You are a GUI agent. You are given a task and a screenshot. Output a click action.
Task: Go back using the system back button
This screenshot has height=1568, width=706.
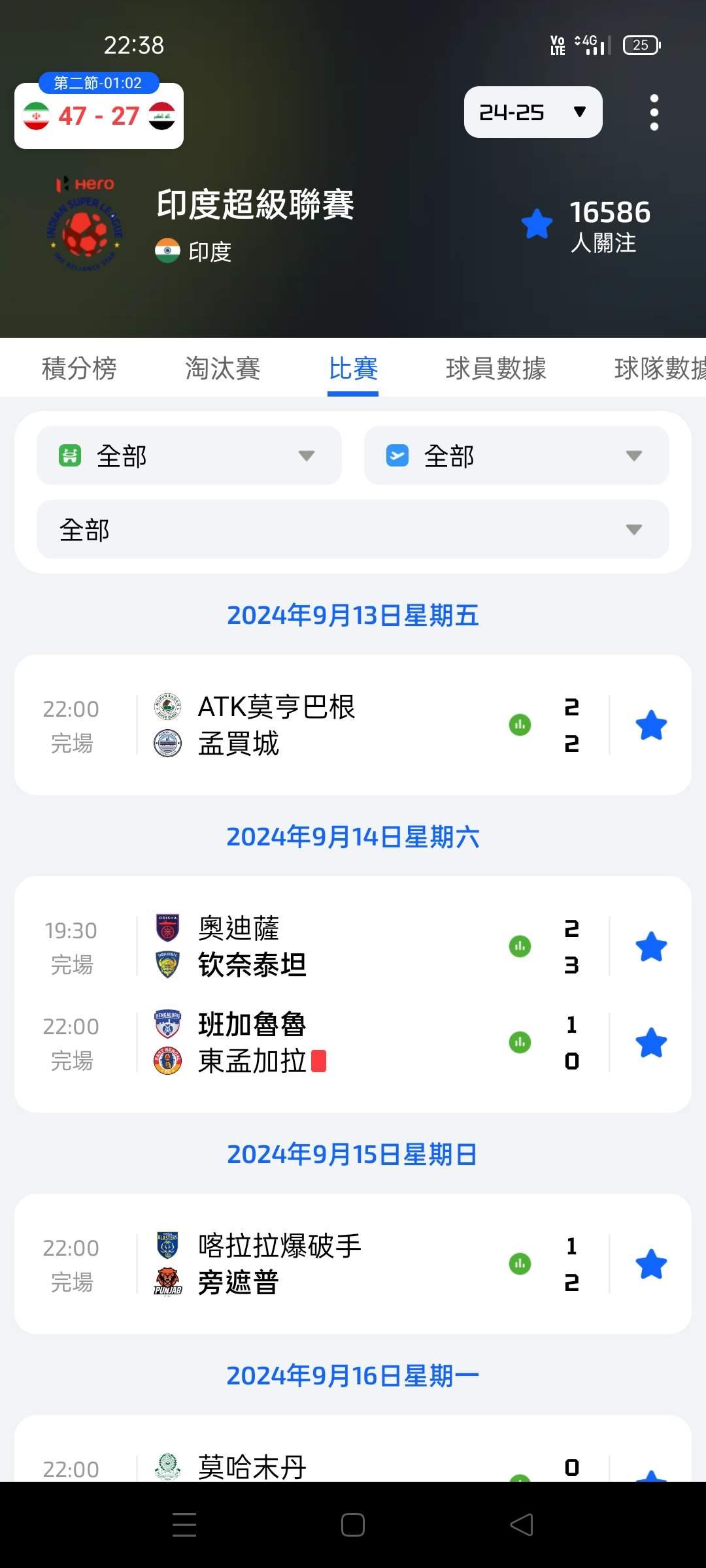point(521,1525)
